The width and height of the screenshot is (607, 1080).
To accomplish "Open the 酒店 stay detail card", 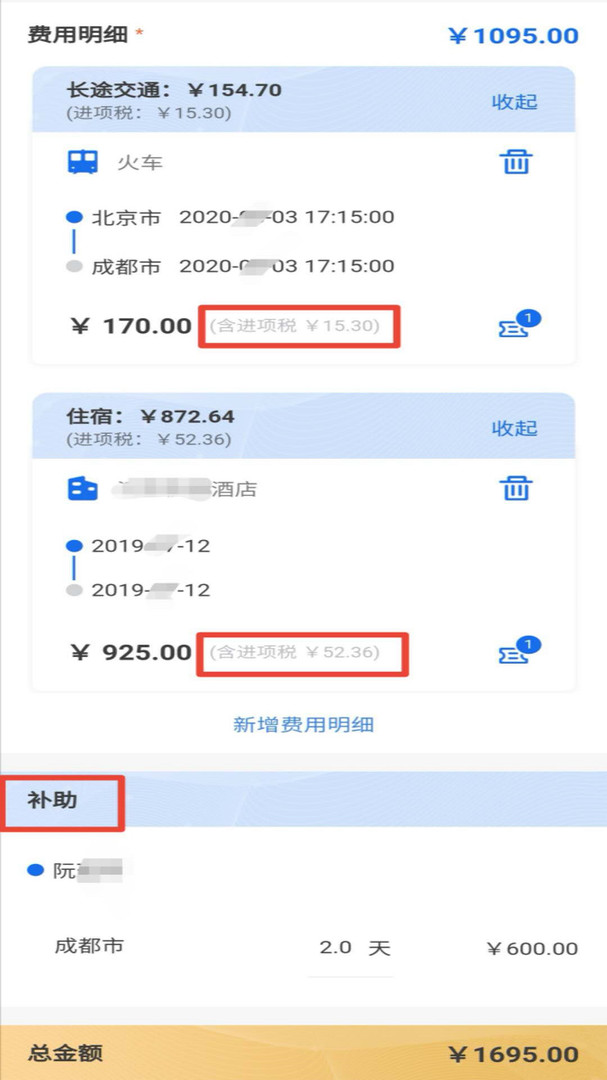I will [303, 574].
